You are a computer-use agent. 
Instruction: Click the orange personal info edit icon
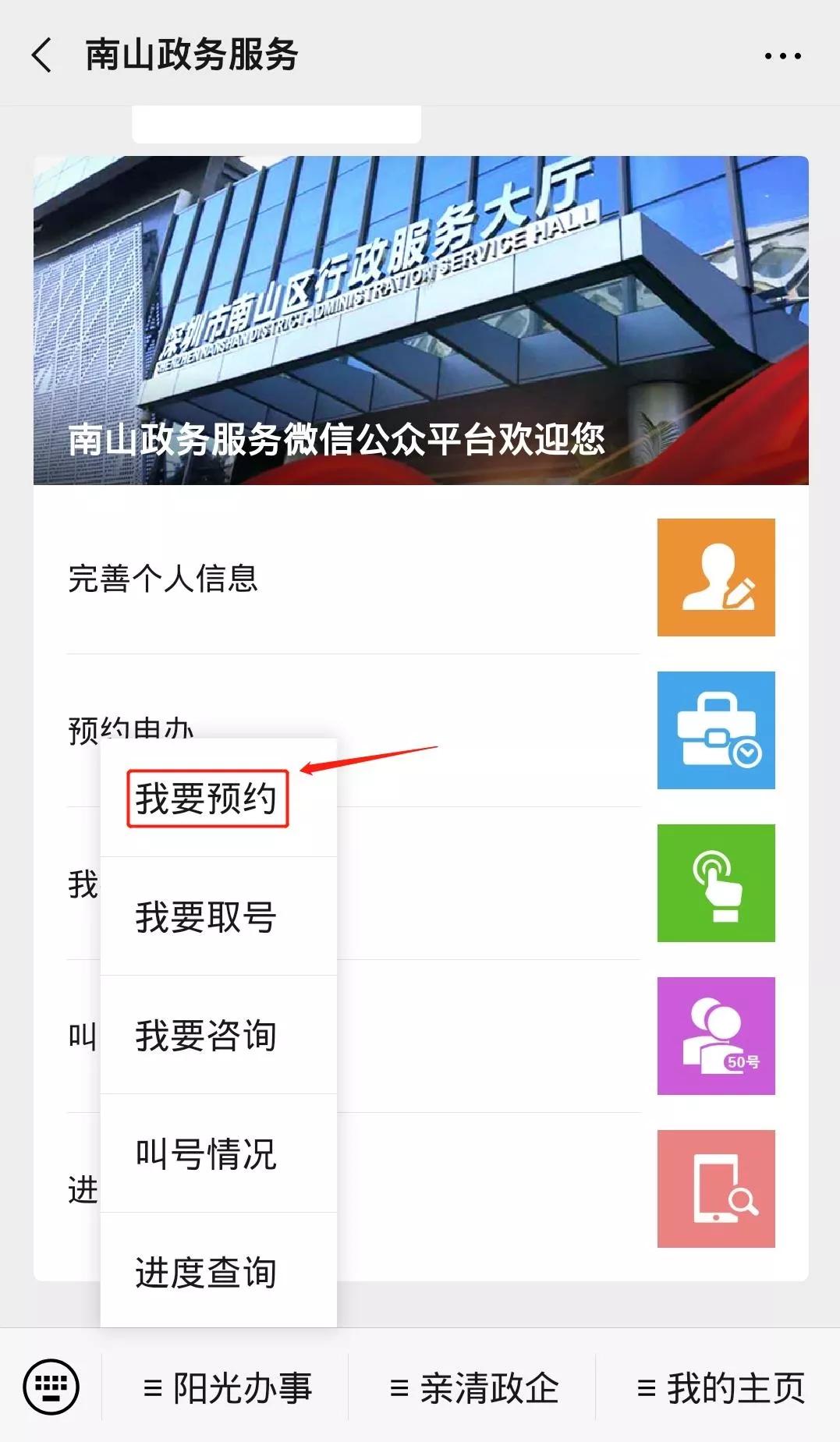point(717,576)
